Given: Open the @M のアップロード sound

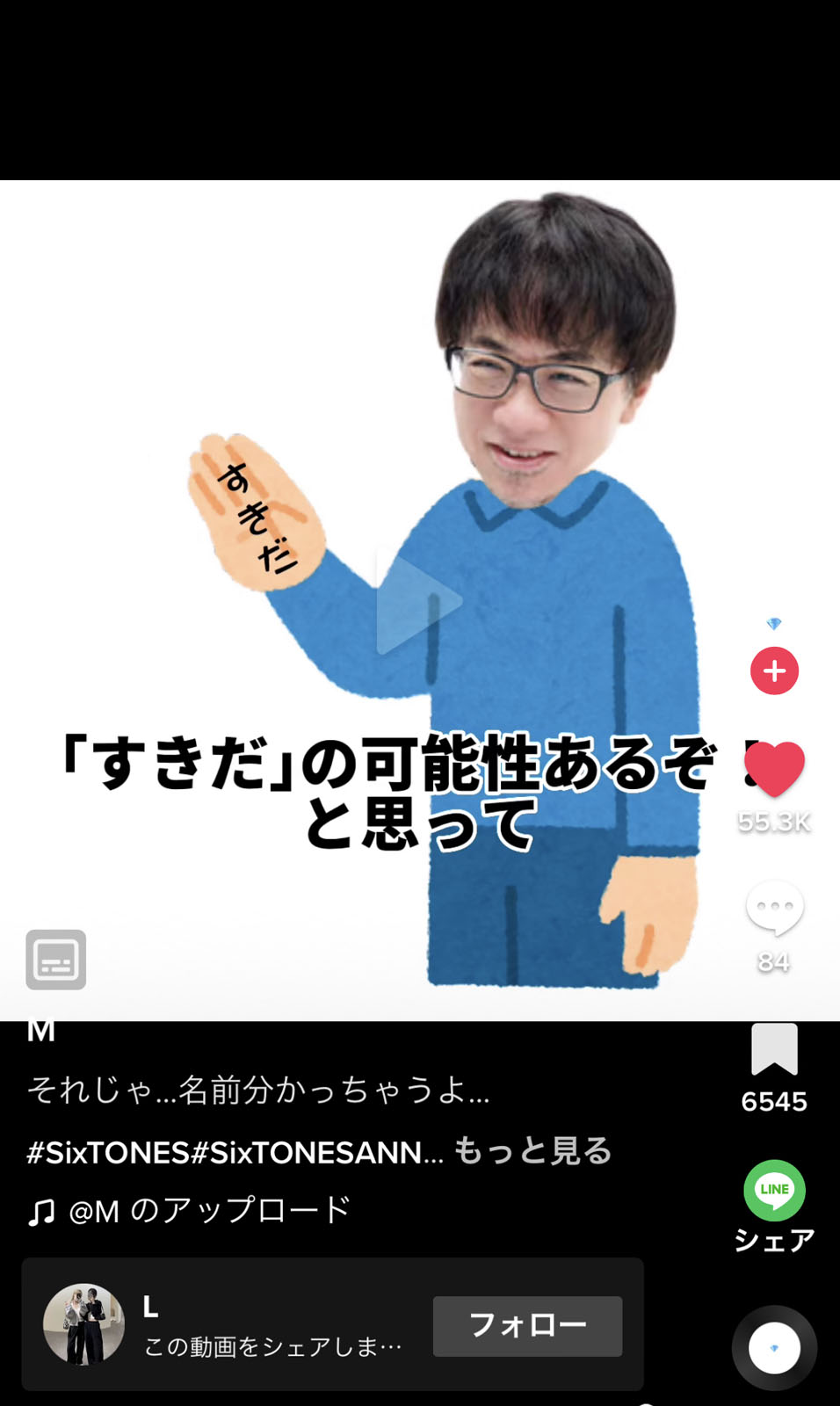Looking at the screenshot, I should pyautogui.click(x=209, y=1211).
